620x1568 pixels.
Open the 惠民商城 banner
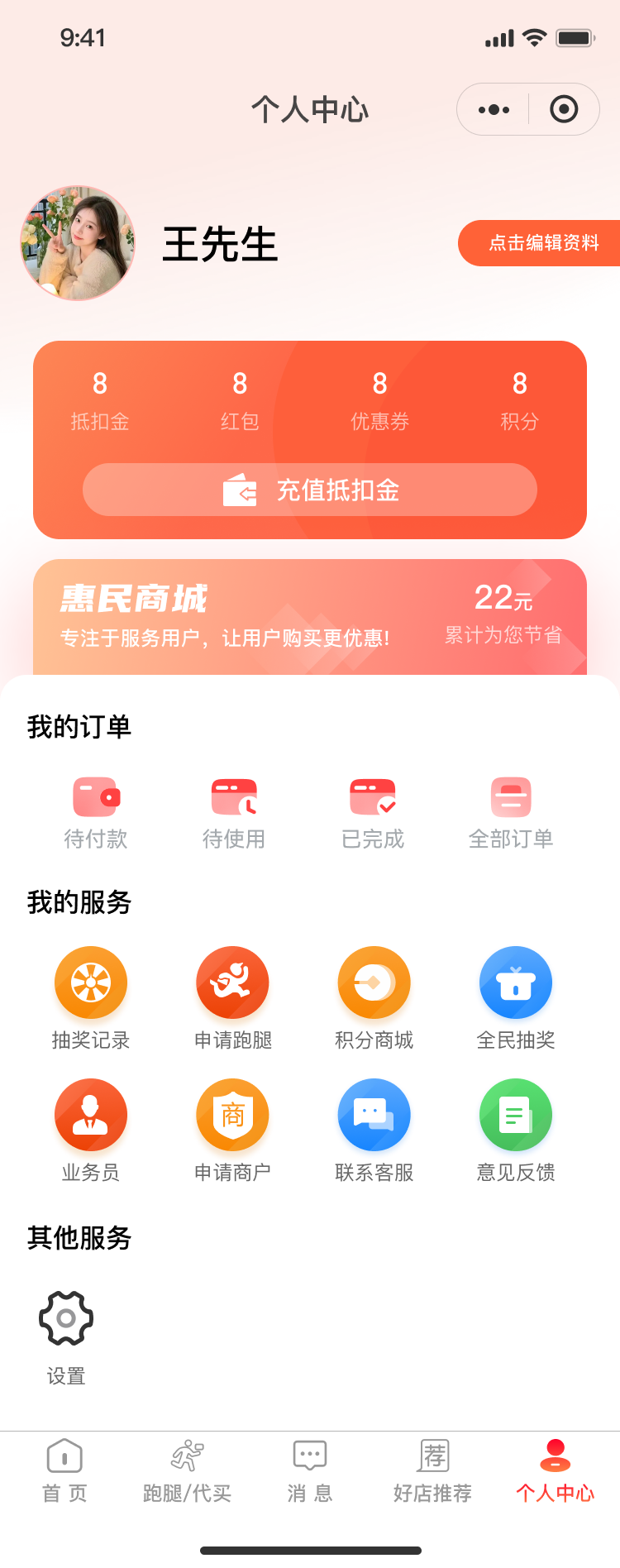pos(310,616)
